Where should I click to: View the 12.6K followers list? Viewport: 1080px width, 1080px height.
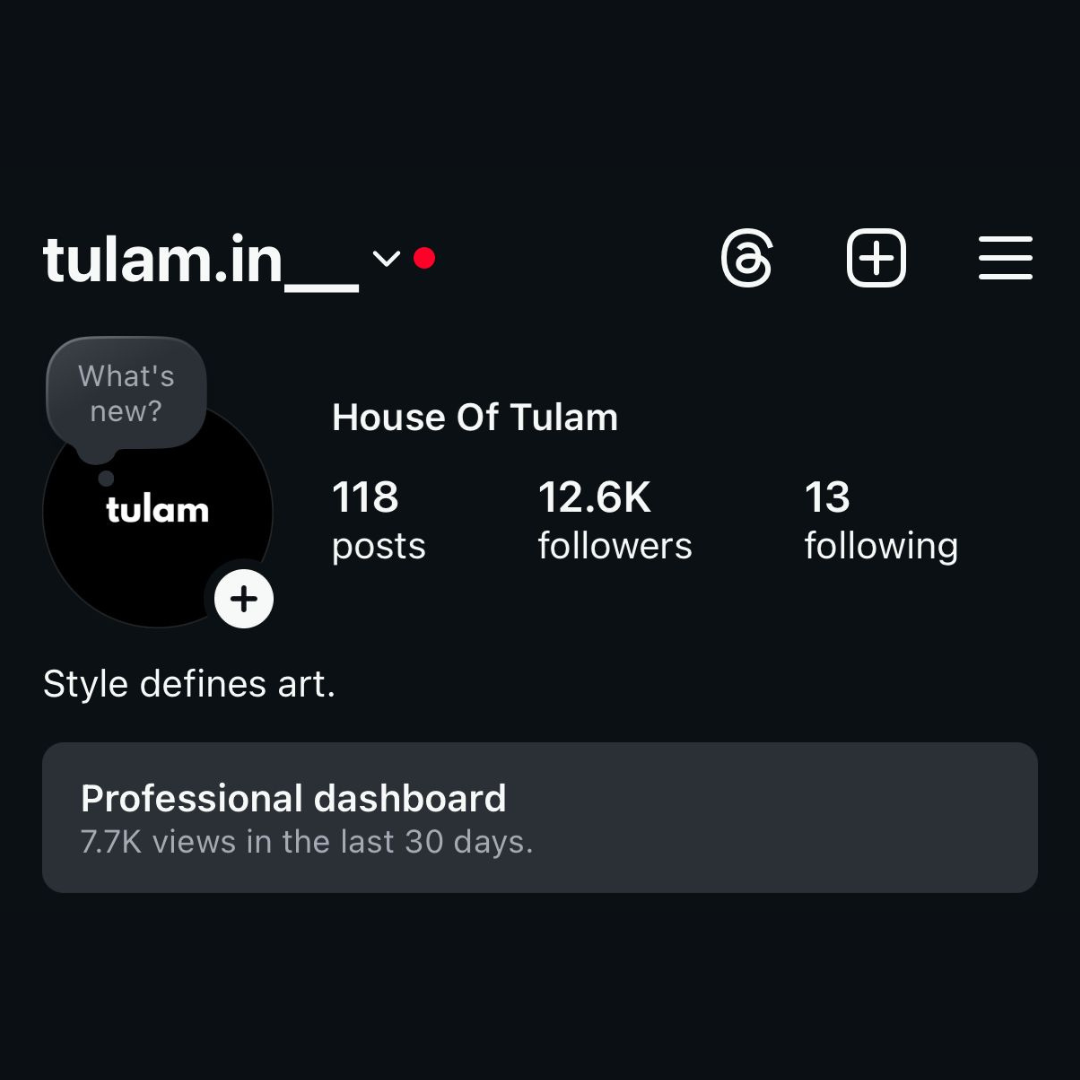point(614,520)
